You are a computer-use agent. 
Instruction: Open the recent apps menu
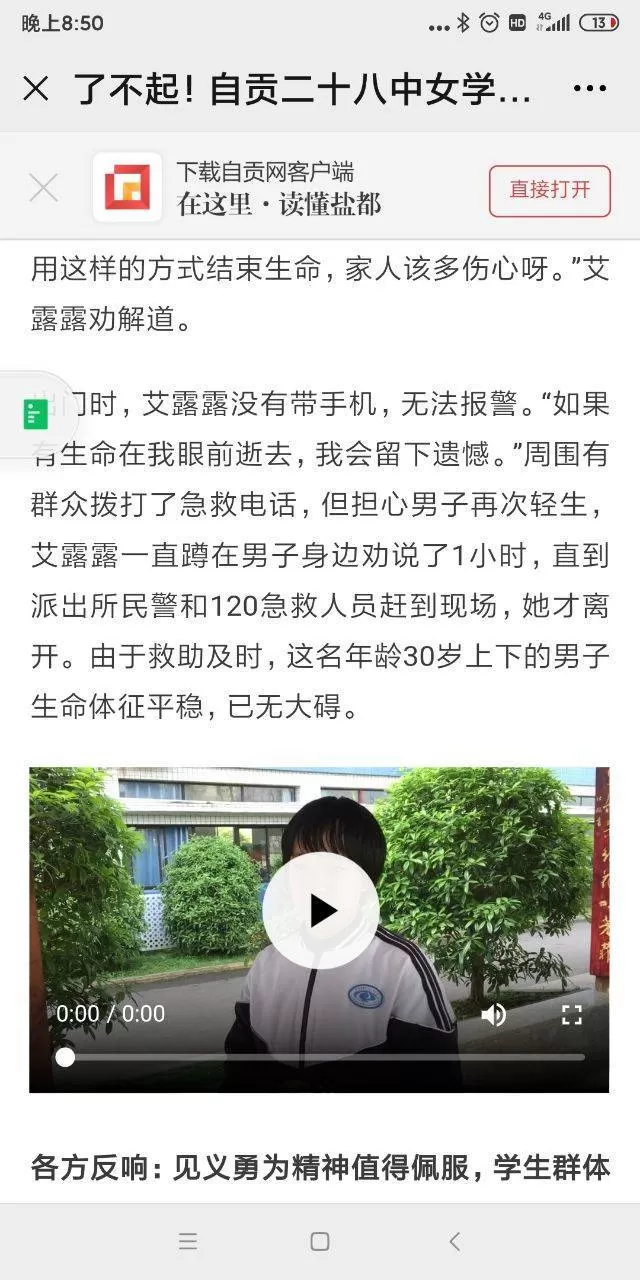[x=187, y=1242]
